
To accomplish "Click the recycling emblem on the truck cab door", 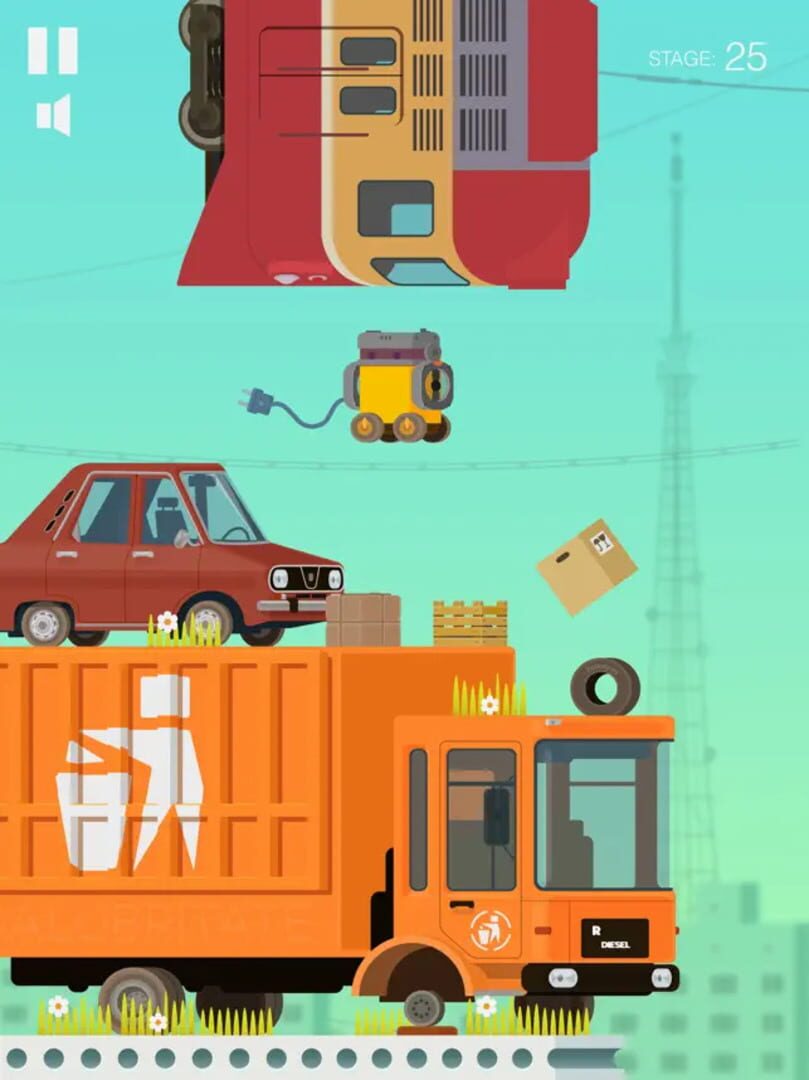I will (490, 930).
